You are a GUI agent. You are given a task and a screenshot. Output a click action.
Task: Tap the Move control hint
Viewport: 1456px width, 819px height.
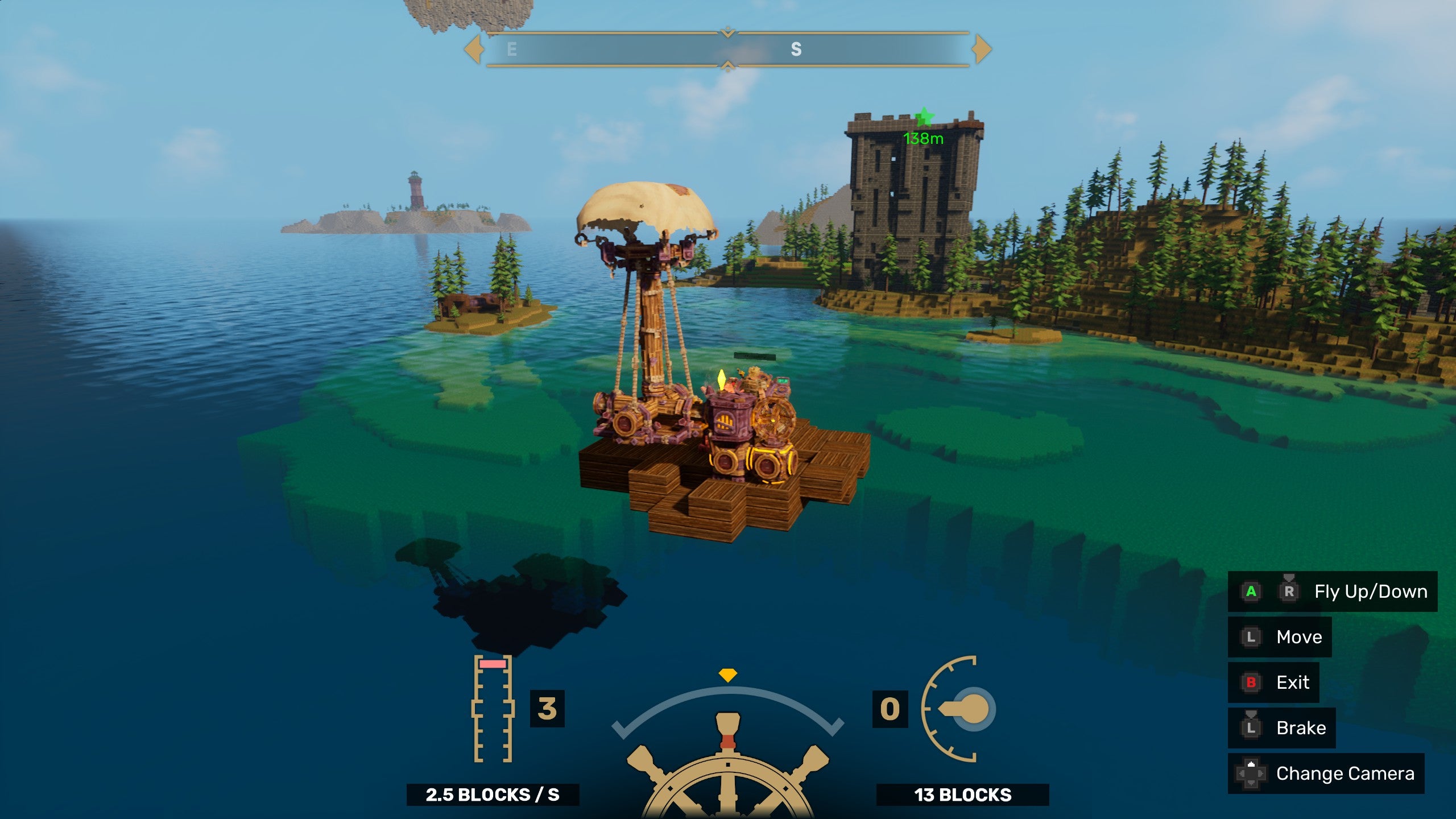[x=1280, y=637]
